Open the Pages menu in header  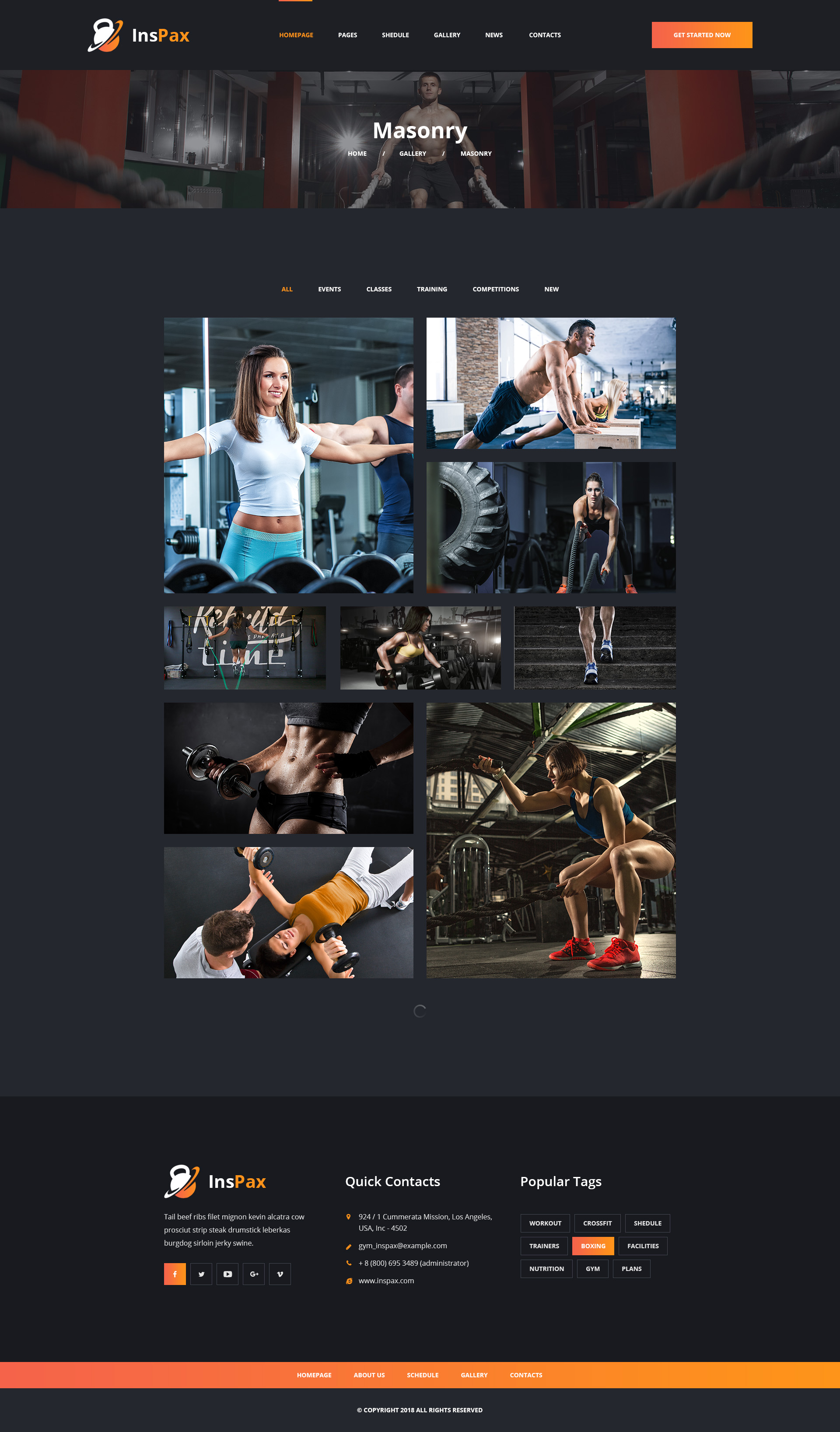pyautogui.click(x=347, y=35)
